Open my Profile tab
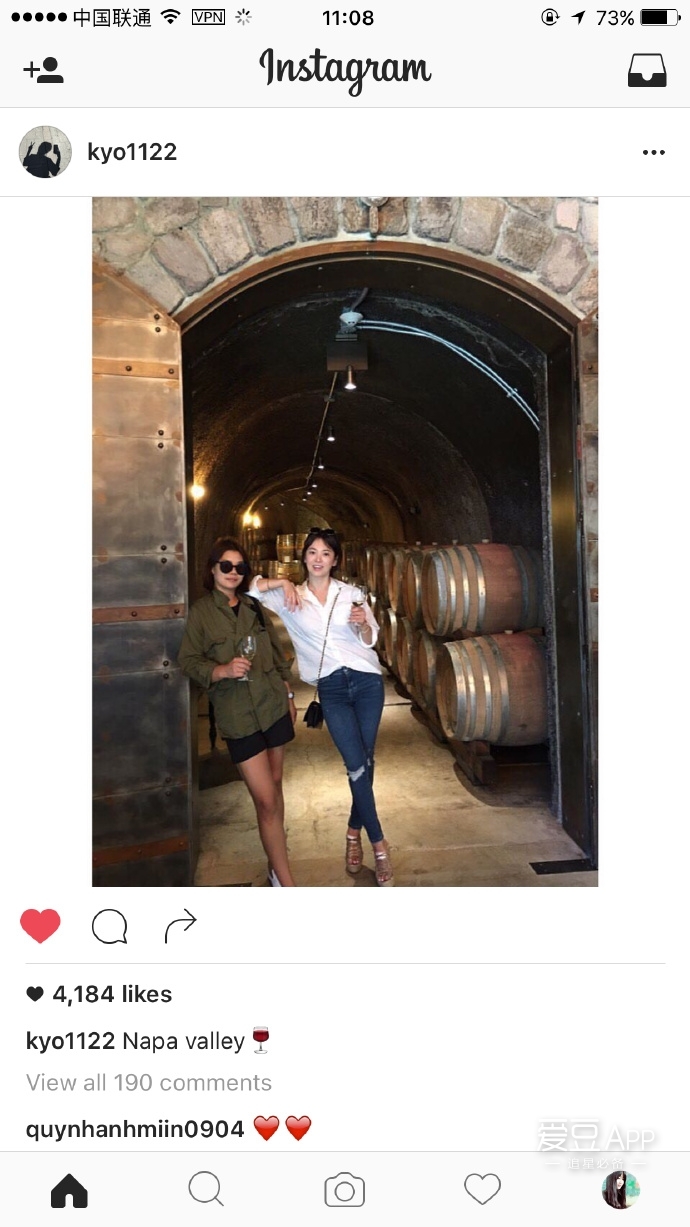The width and height of the screenshot is (690, 1227). click(x=620, y=1191)
